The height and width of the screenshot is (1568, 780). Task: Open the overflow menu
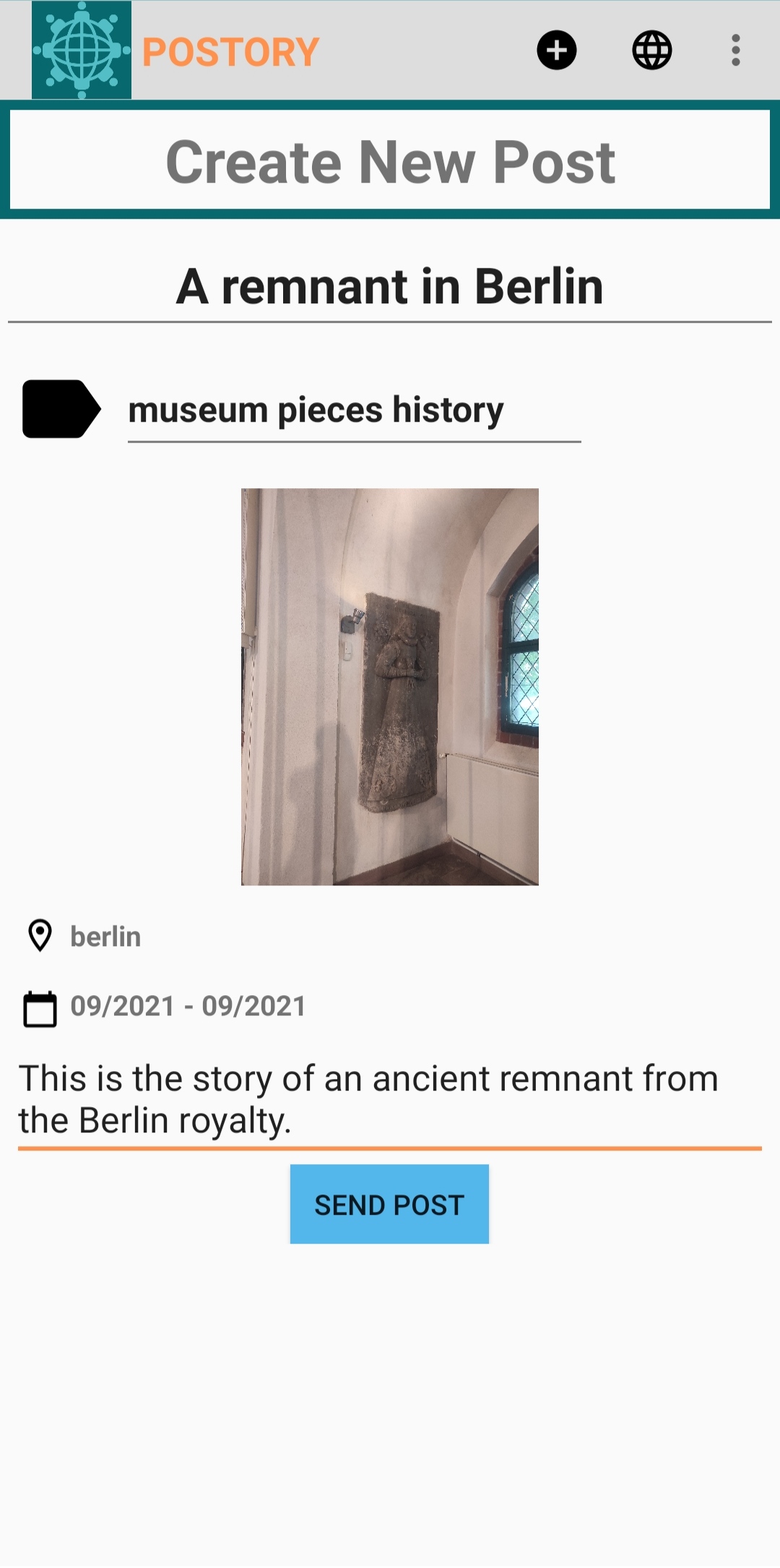click(x=735, y=51)
